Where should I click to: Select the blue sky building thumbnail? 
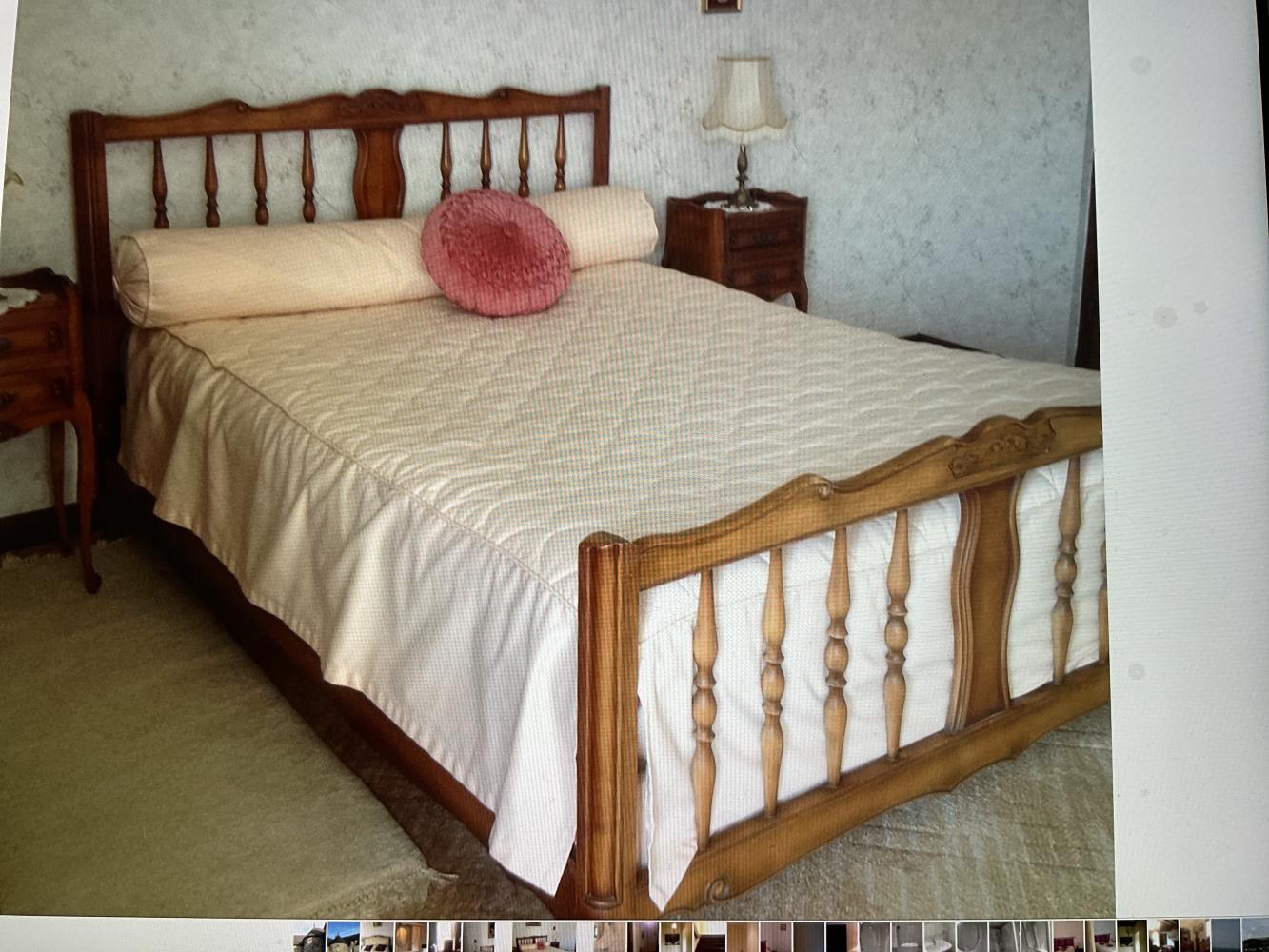(343, 937)
